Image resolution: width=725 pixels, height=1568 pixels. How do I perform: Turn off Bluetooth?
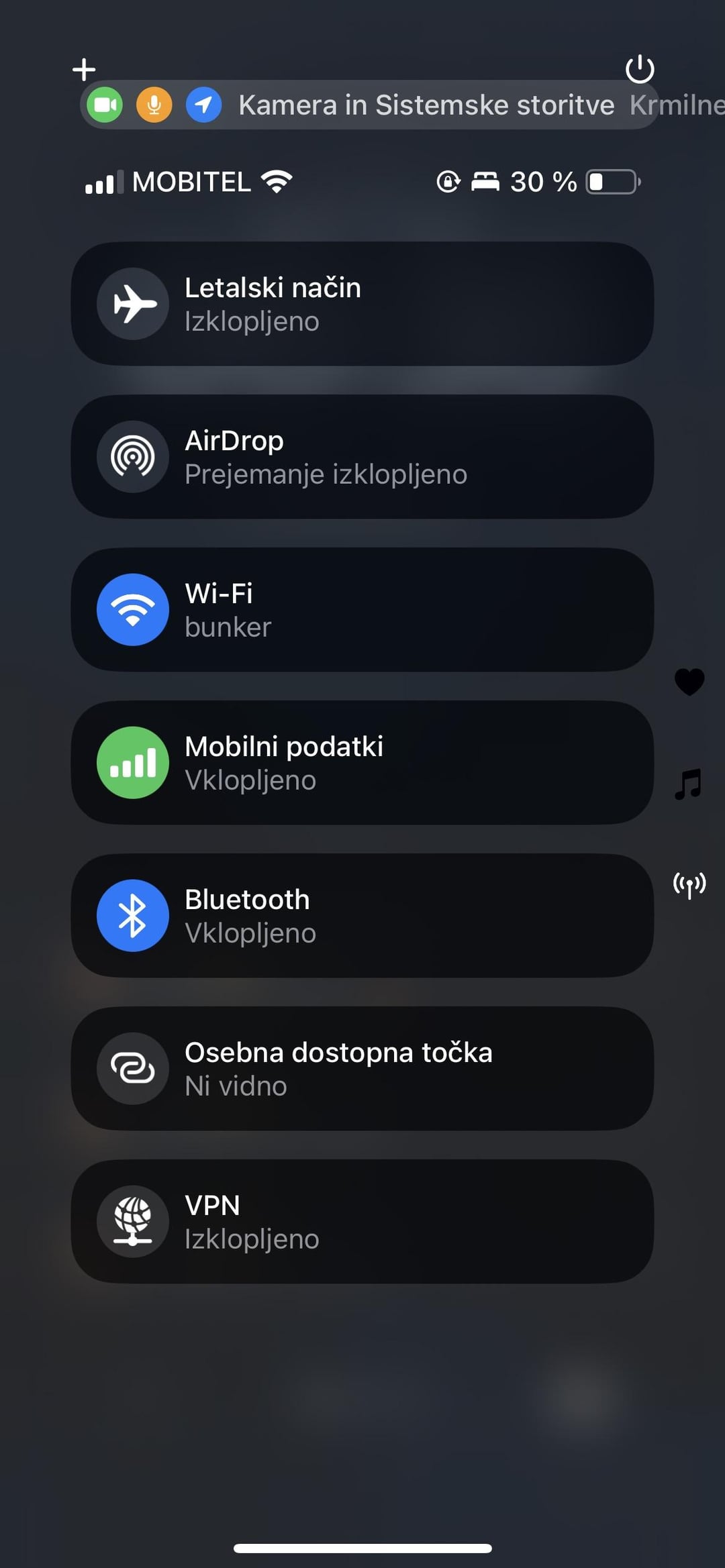[362, 916]
